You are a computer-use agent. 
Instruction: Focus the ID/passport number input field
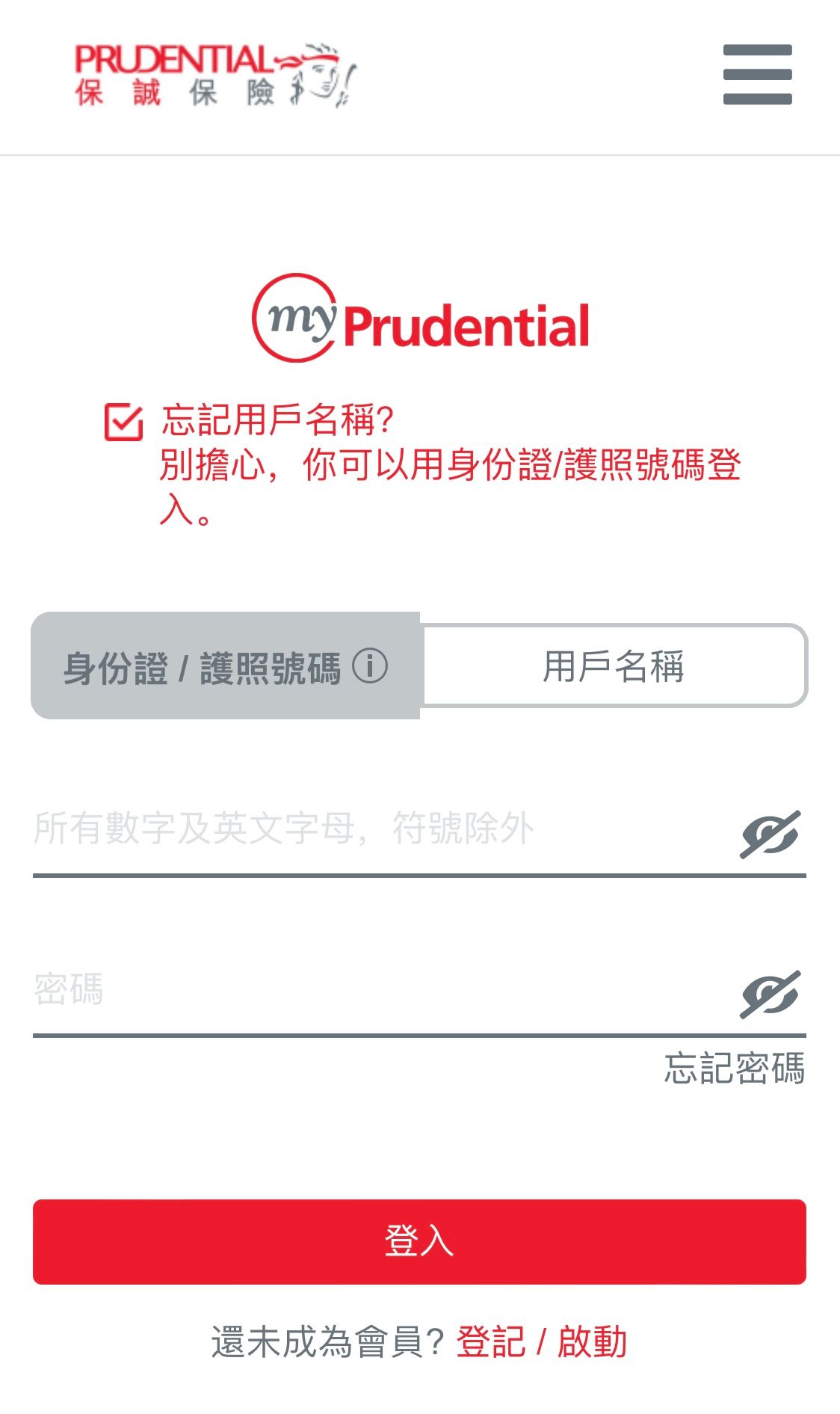[374, 830]
